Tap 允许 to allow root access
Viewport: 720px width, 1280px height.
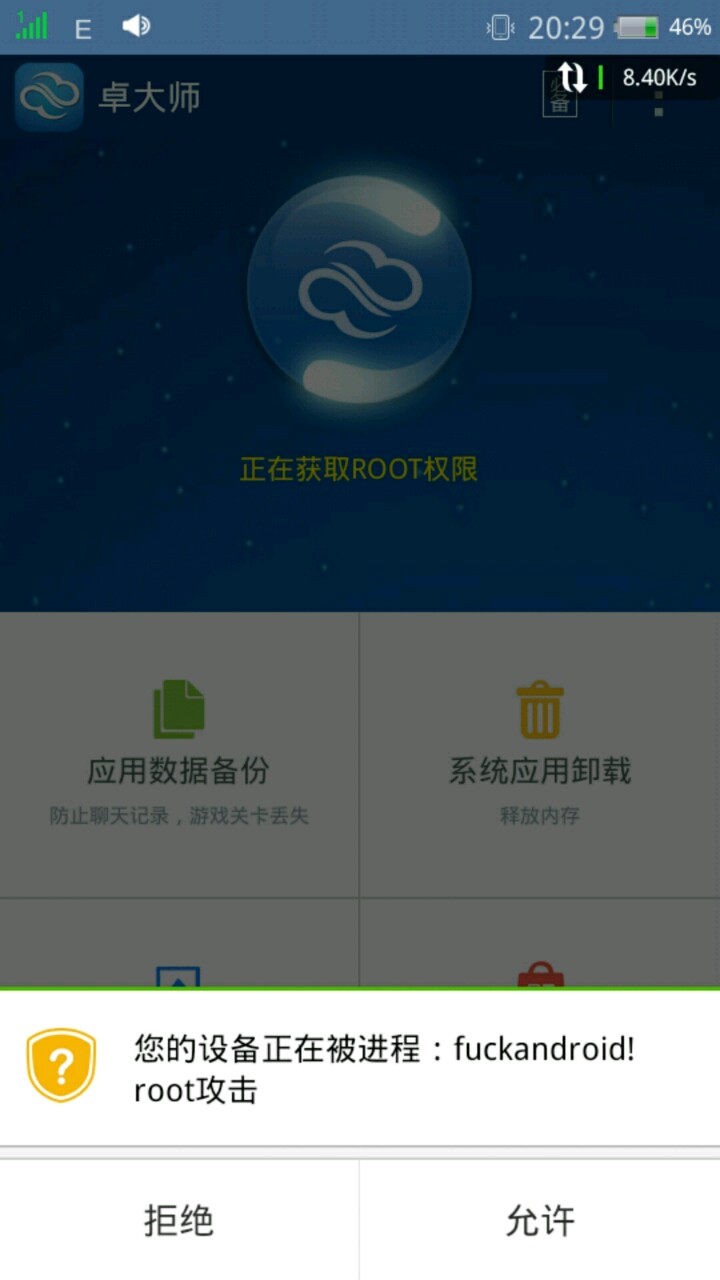tap(540, 1221)
